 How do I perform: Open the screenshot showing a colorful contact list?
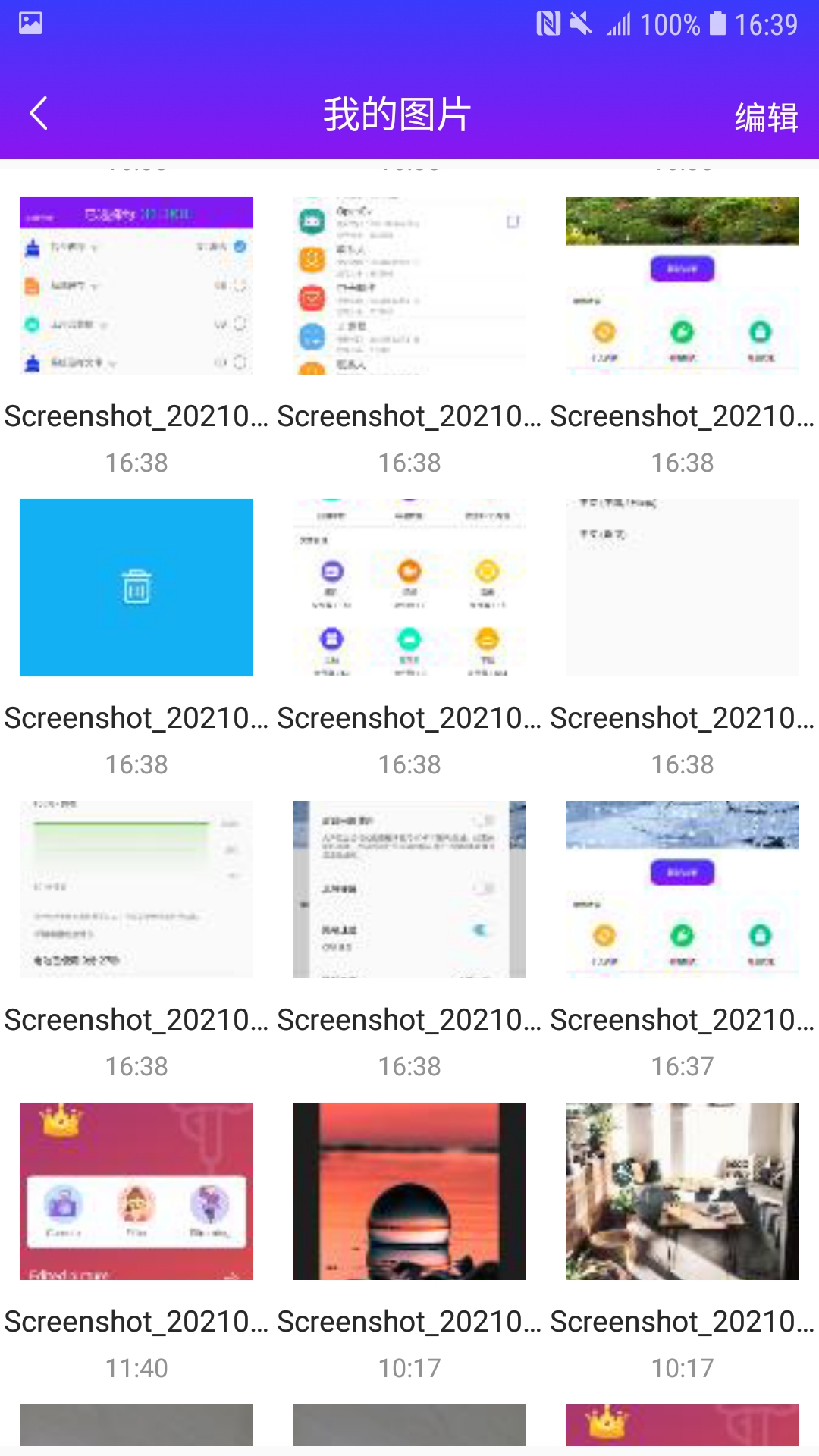[x=409, y=286]
